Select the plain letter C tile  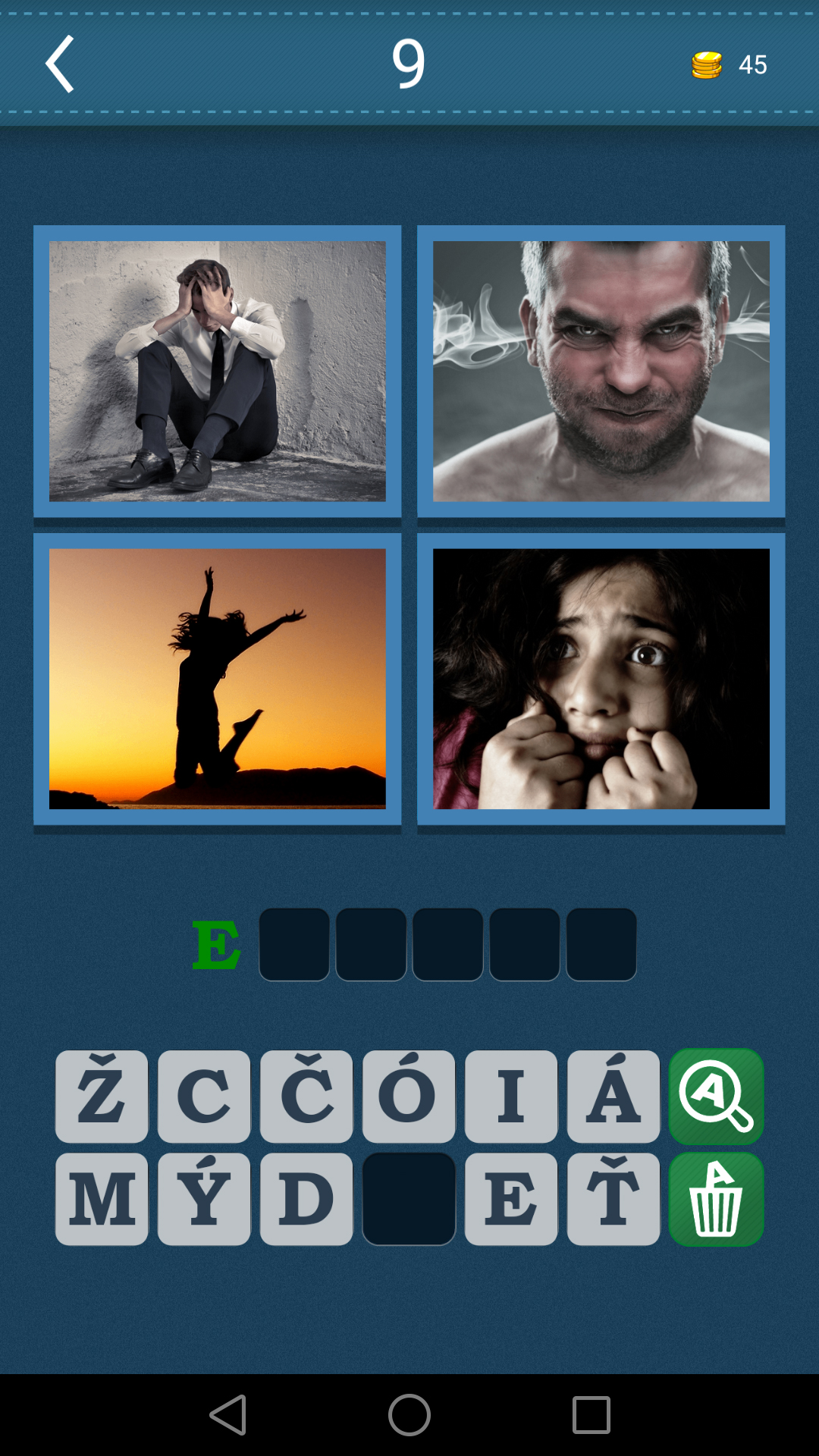point(204,1097)
